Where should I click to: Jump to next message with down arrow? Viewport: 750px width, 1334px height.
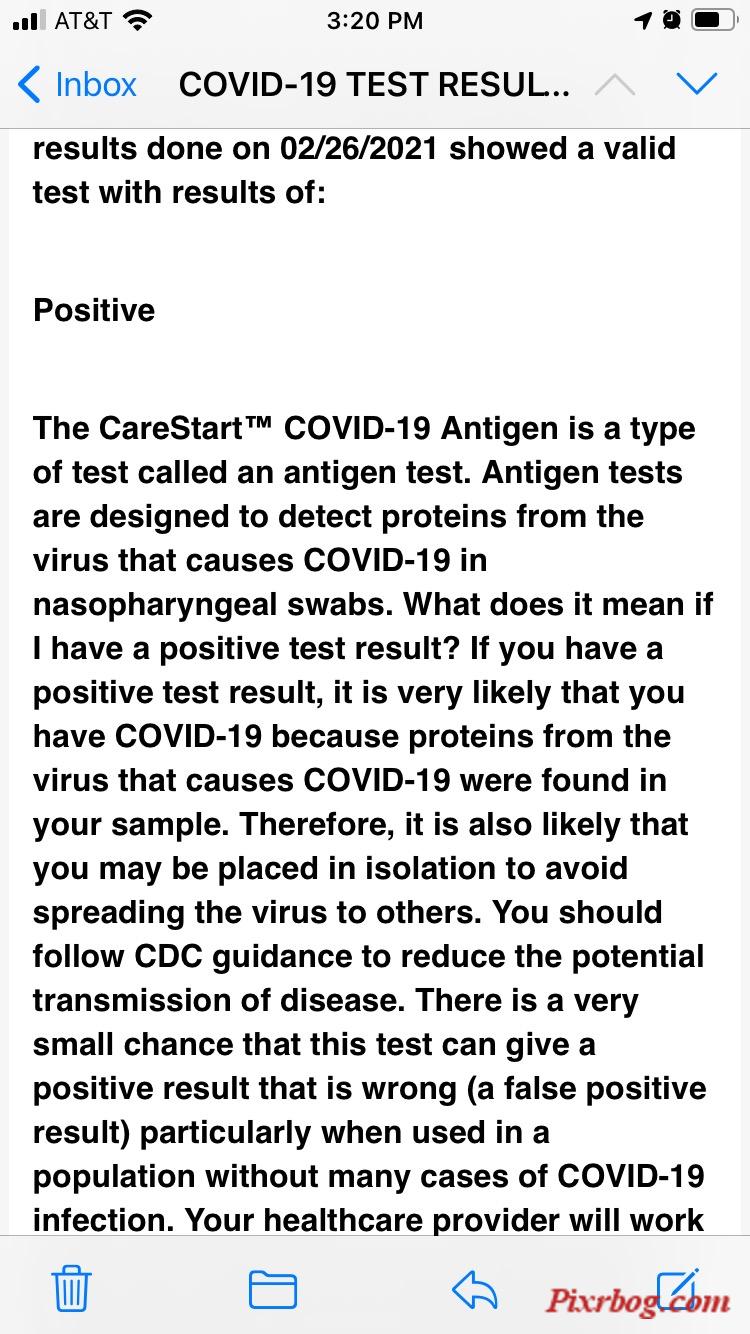[696, 85]
